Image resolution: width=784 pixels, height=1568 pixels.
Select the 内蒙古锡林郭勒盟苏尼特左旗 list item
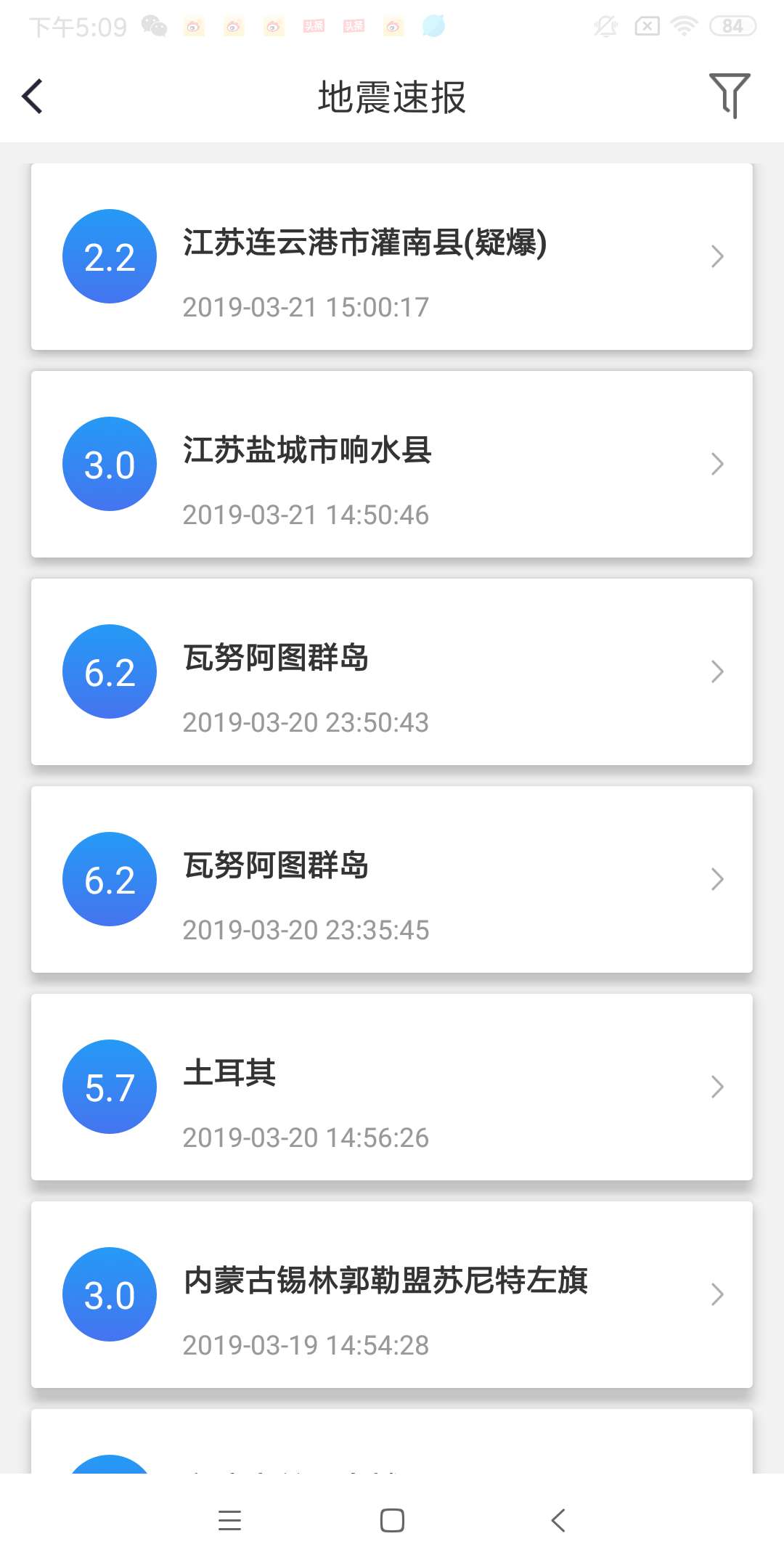click(392, 1294)
